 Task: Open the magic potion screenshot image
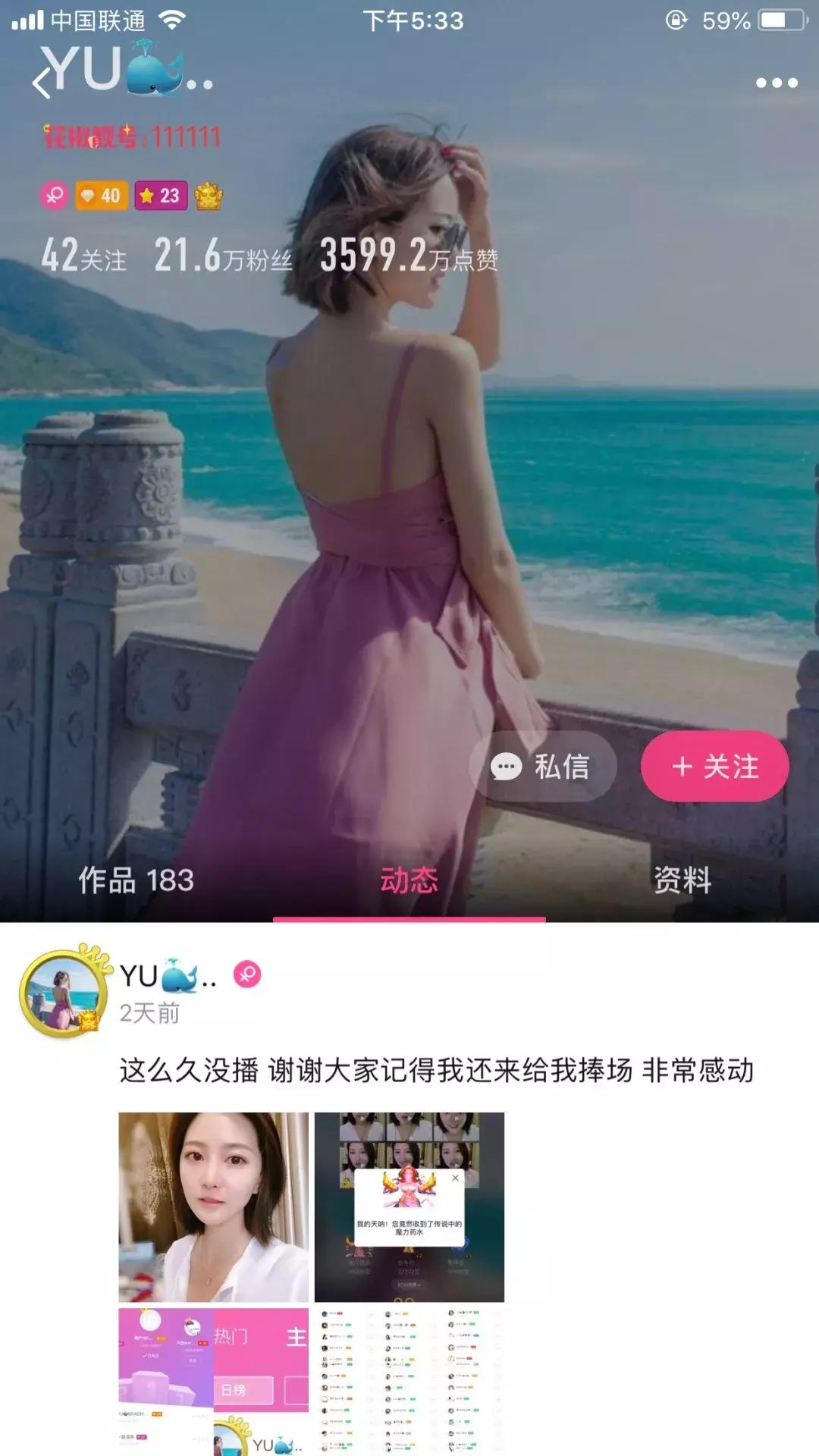(409, 1207)
